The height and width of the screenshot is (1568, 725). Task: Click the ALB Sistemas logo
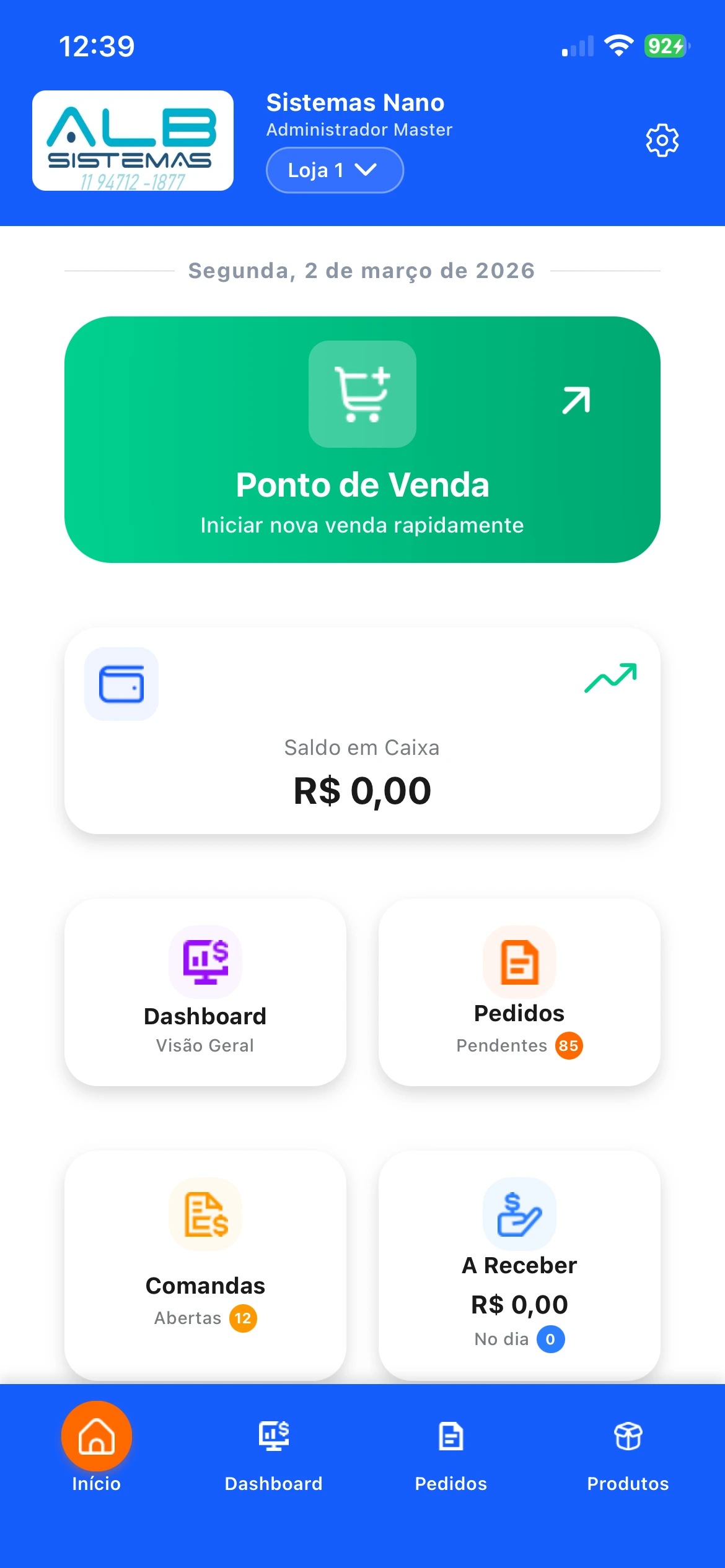134,140
